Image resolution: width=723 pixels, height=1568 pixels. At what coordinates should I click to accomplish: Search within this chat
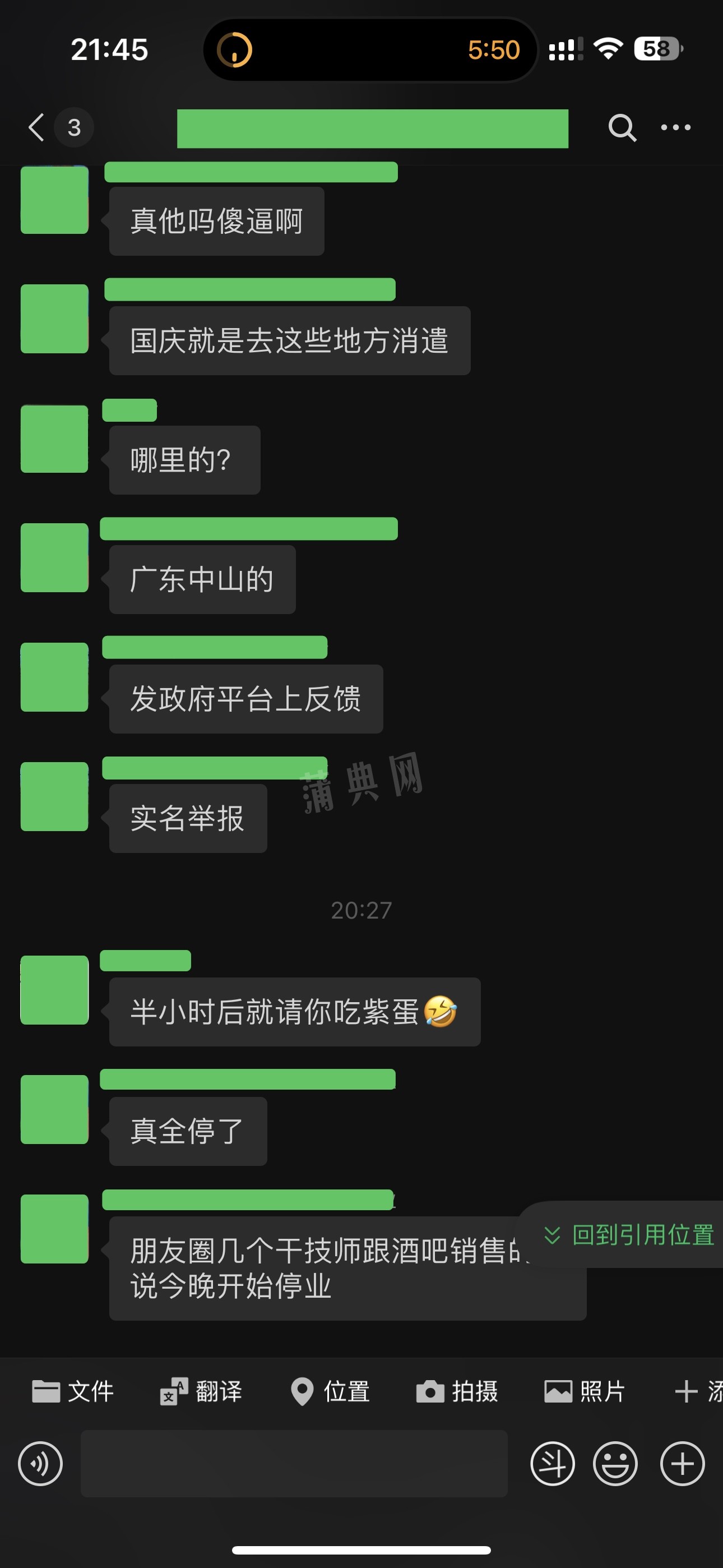(x=622, y=127)
